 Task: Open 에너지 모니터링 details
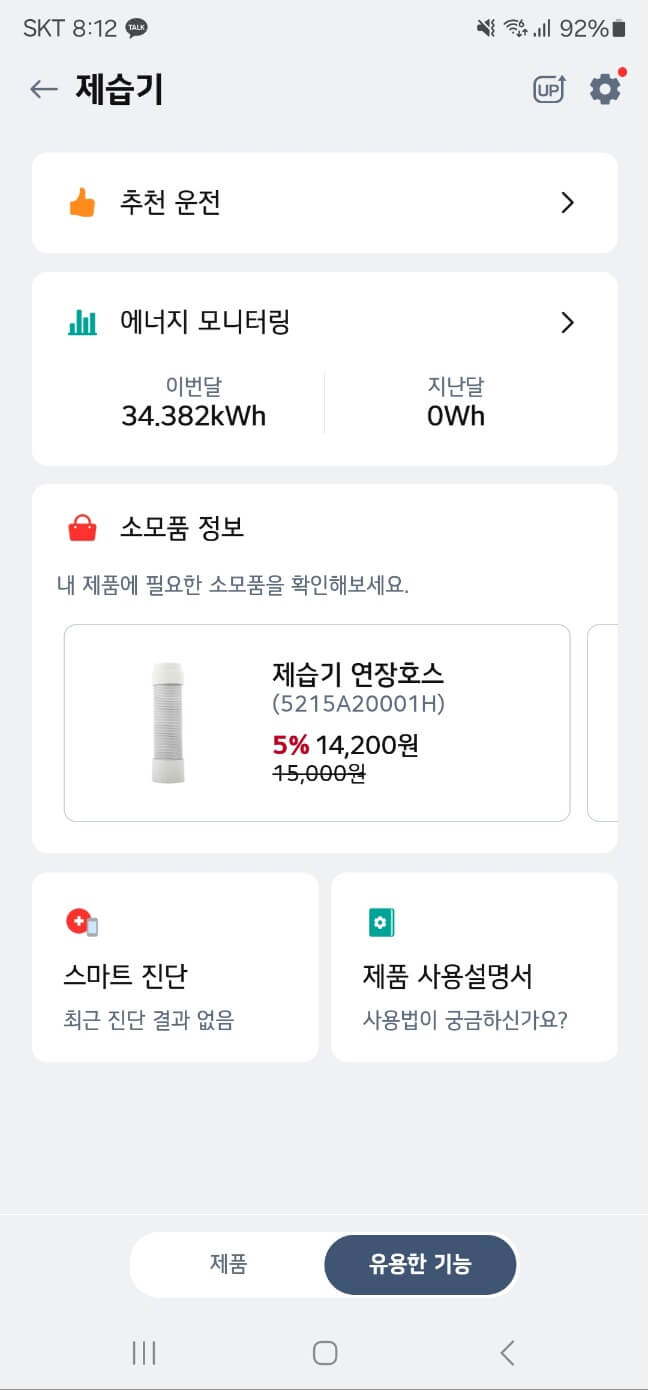pyautogui.click(x=325, y=323)
